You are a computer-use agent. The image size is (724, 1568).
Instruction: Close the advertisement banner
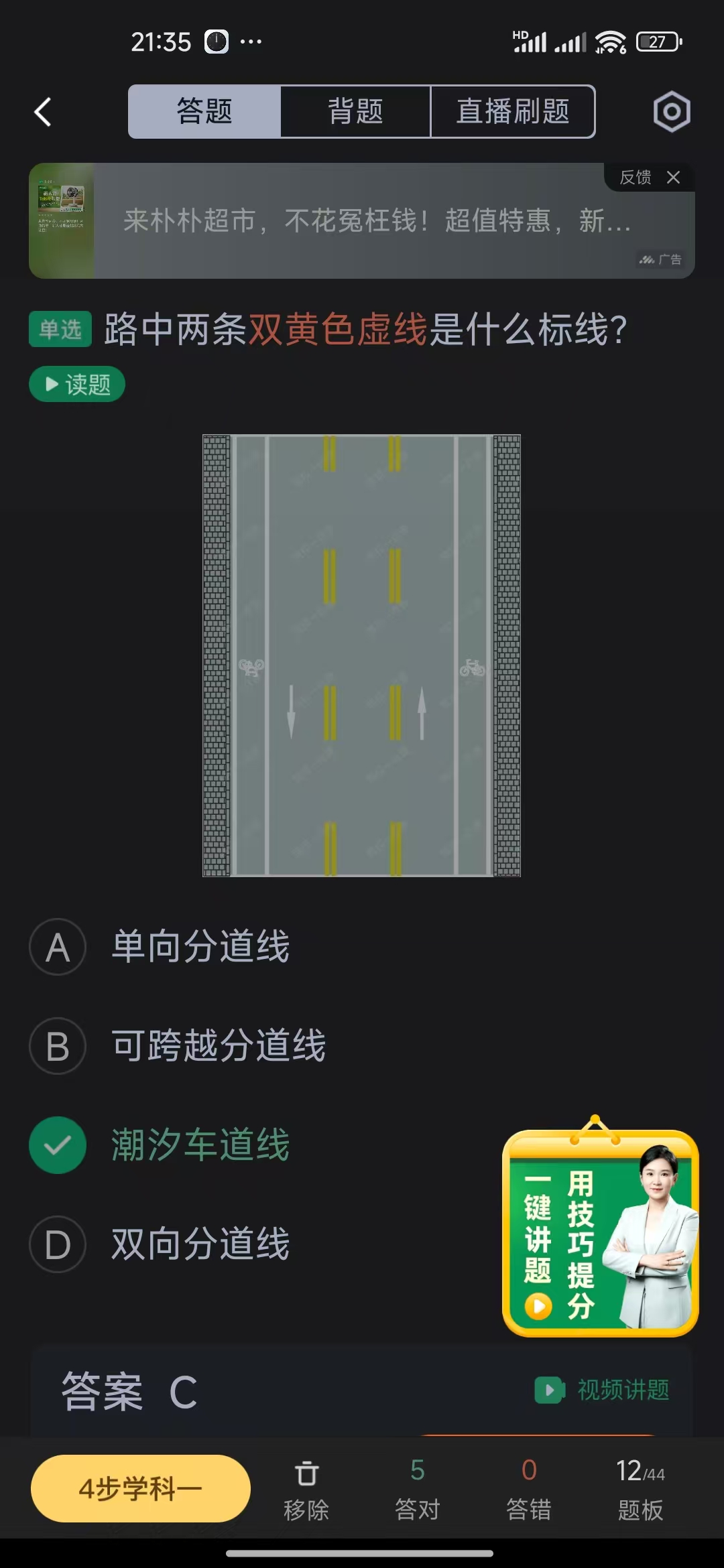click(x=673, y=178)
